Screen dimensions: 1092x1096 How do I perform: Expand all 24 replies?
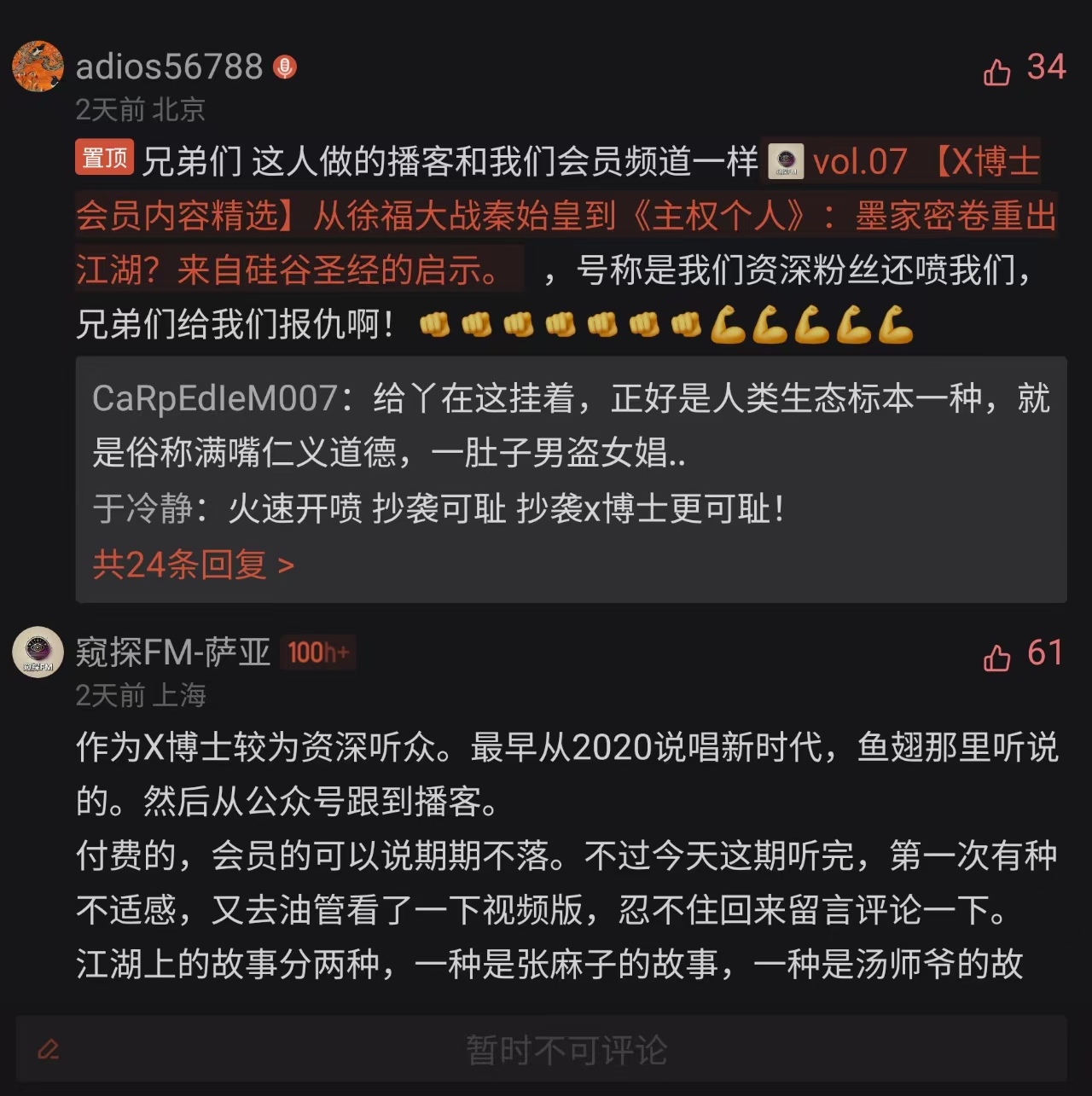(x=193, y=565)
